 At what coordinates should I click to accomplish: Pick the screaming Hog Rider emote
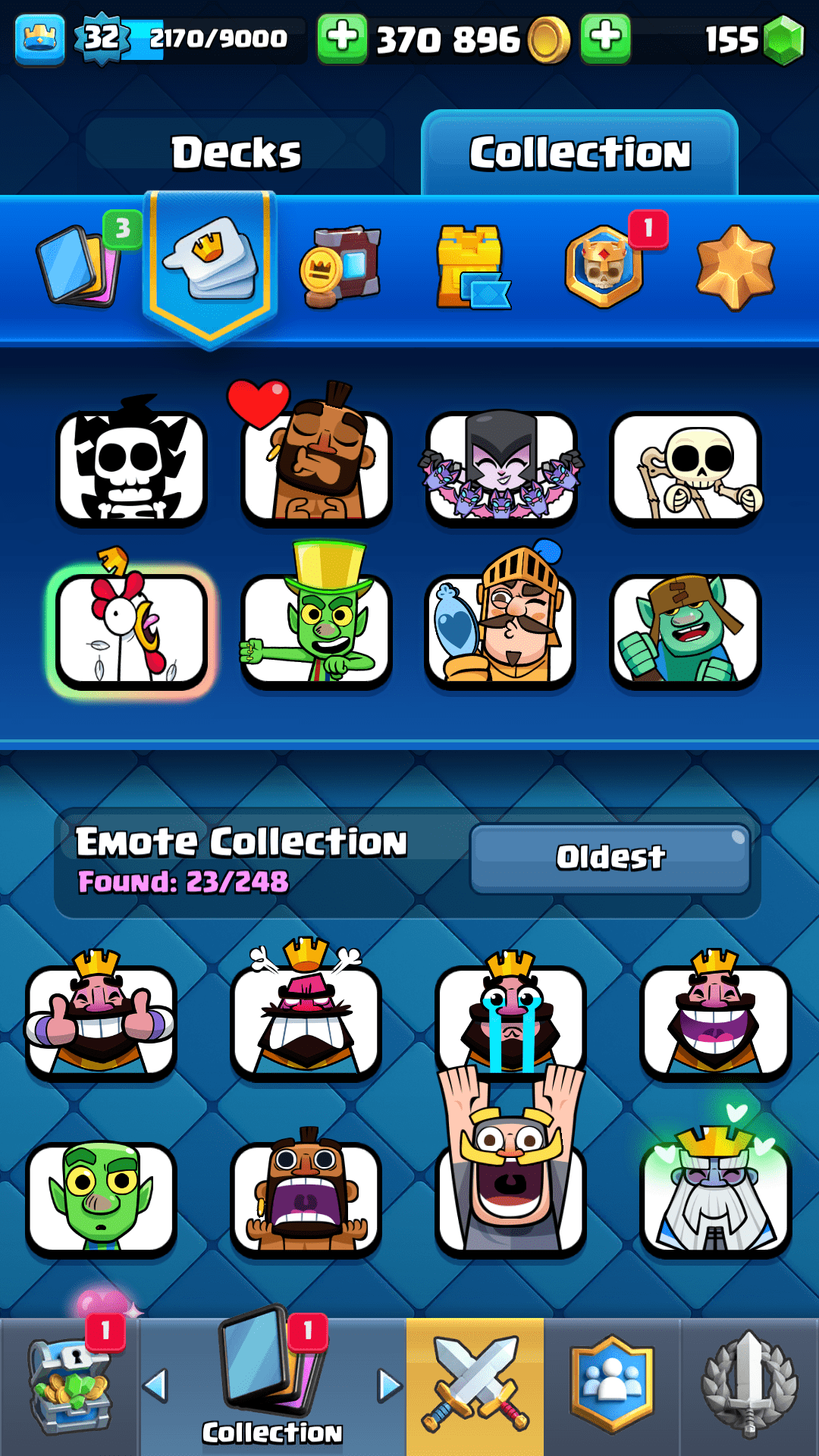(306, 1196)
